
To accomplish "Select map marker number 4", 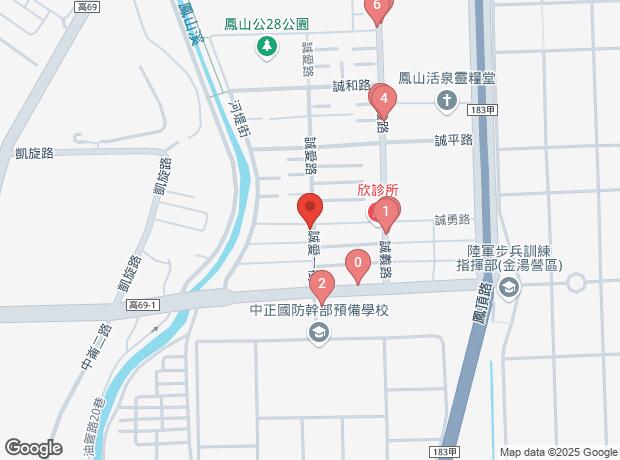I will coord(383,99).
